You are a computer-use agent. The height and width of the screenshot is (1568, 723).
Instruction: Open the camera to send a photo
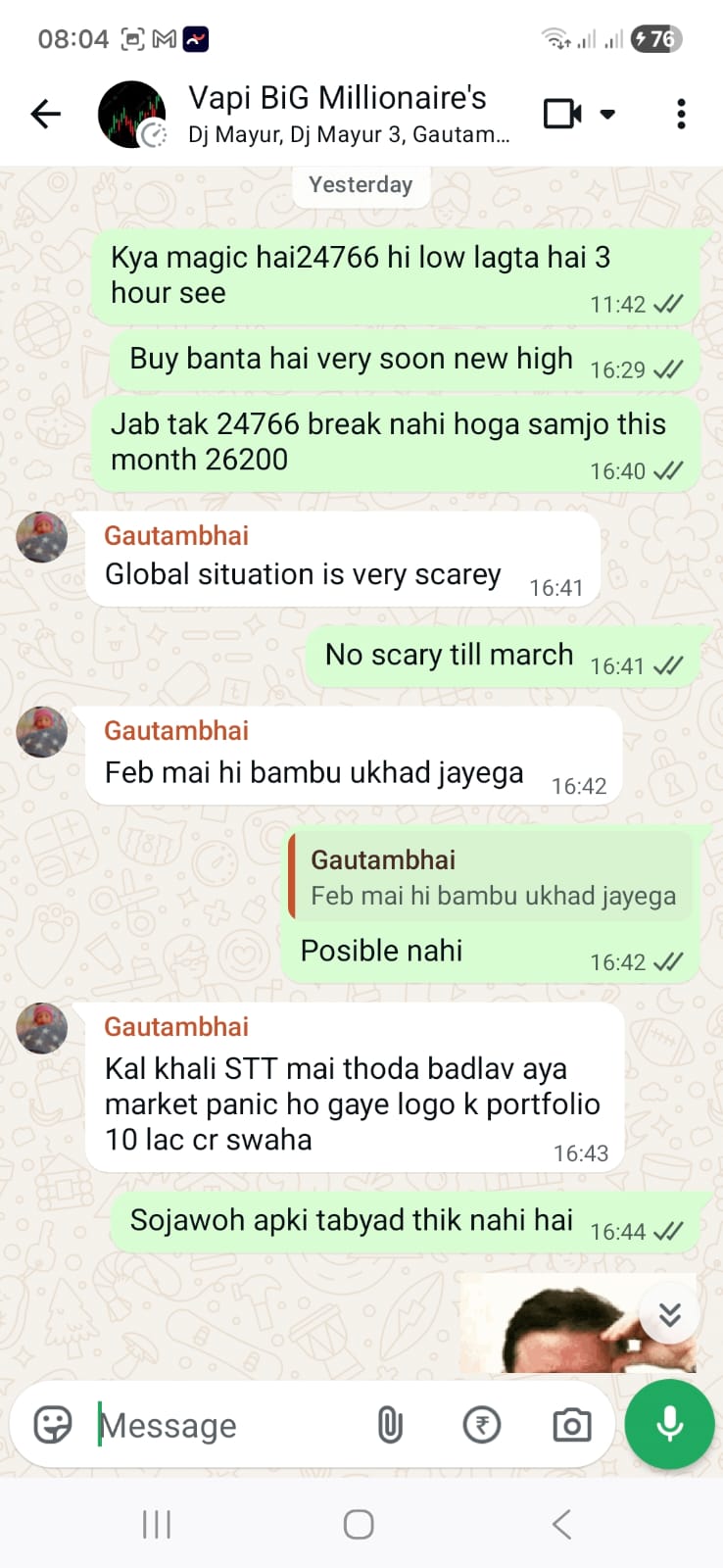(x=571, y=1425)
